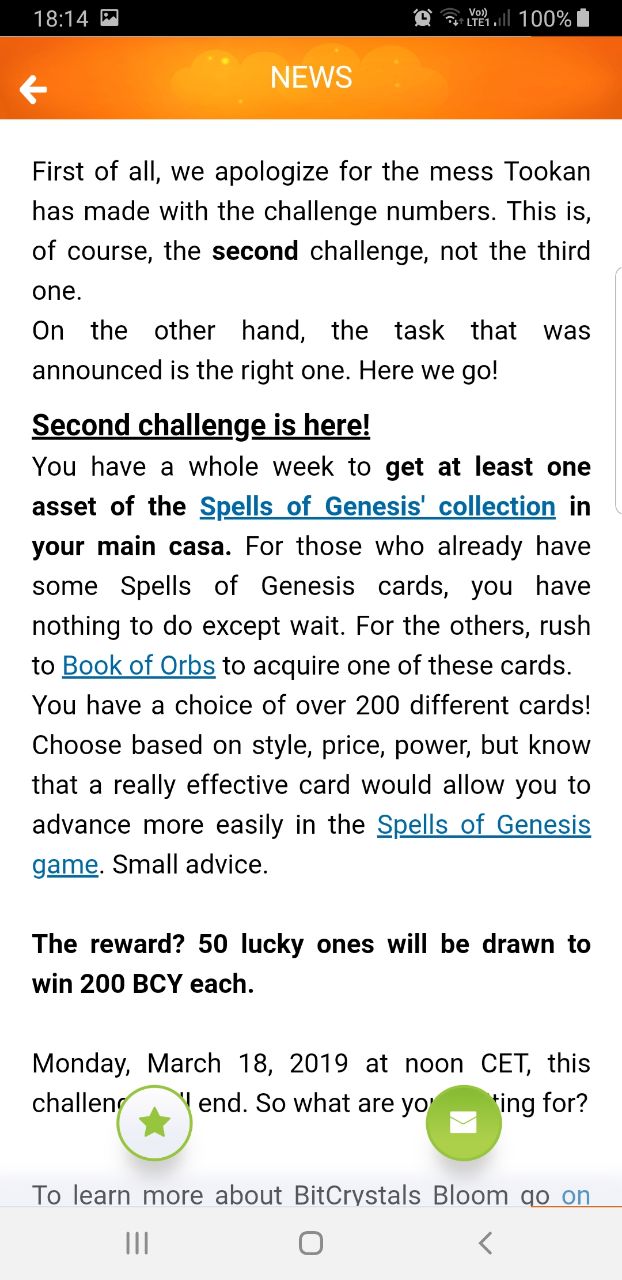This screenshot has height=1280, width=622.
Task: Open recent apps from navigation bar
Action: (x=137, y=1243)
